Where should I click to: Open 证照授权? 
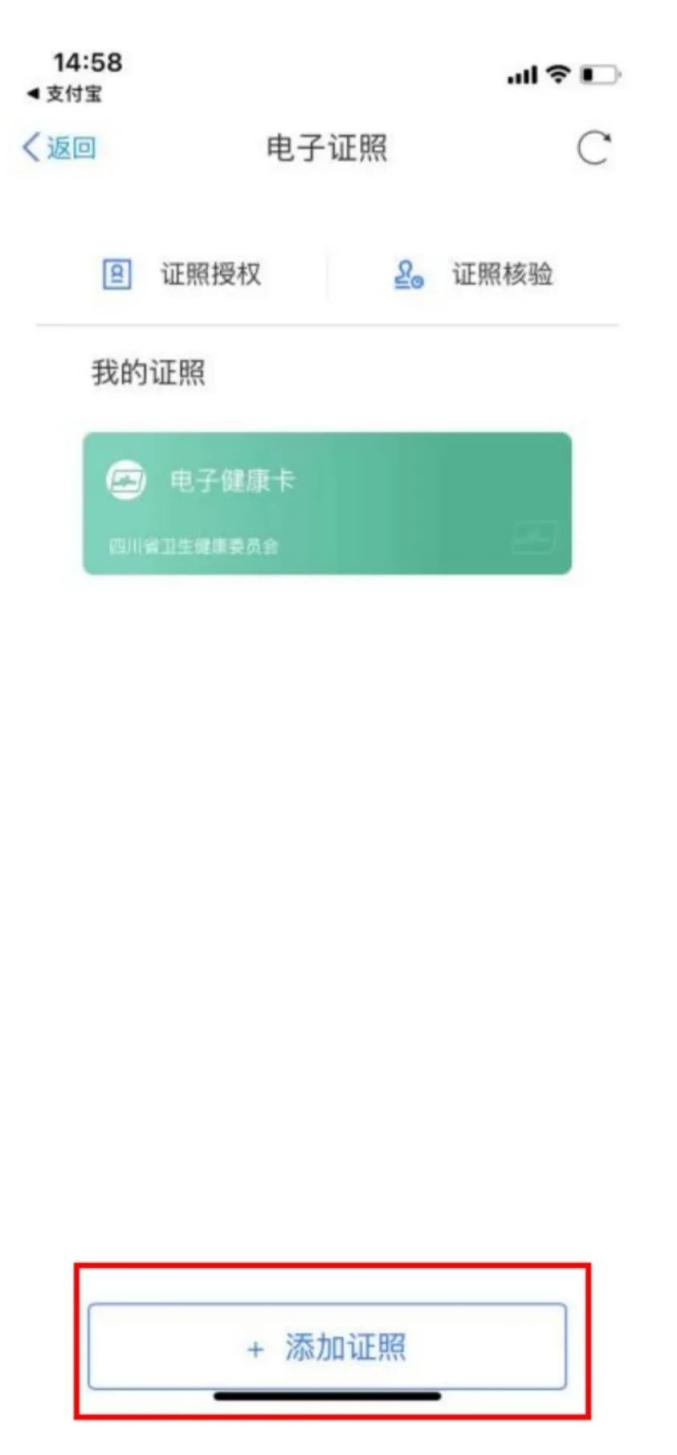(182, 275)
